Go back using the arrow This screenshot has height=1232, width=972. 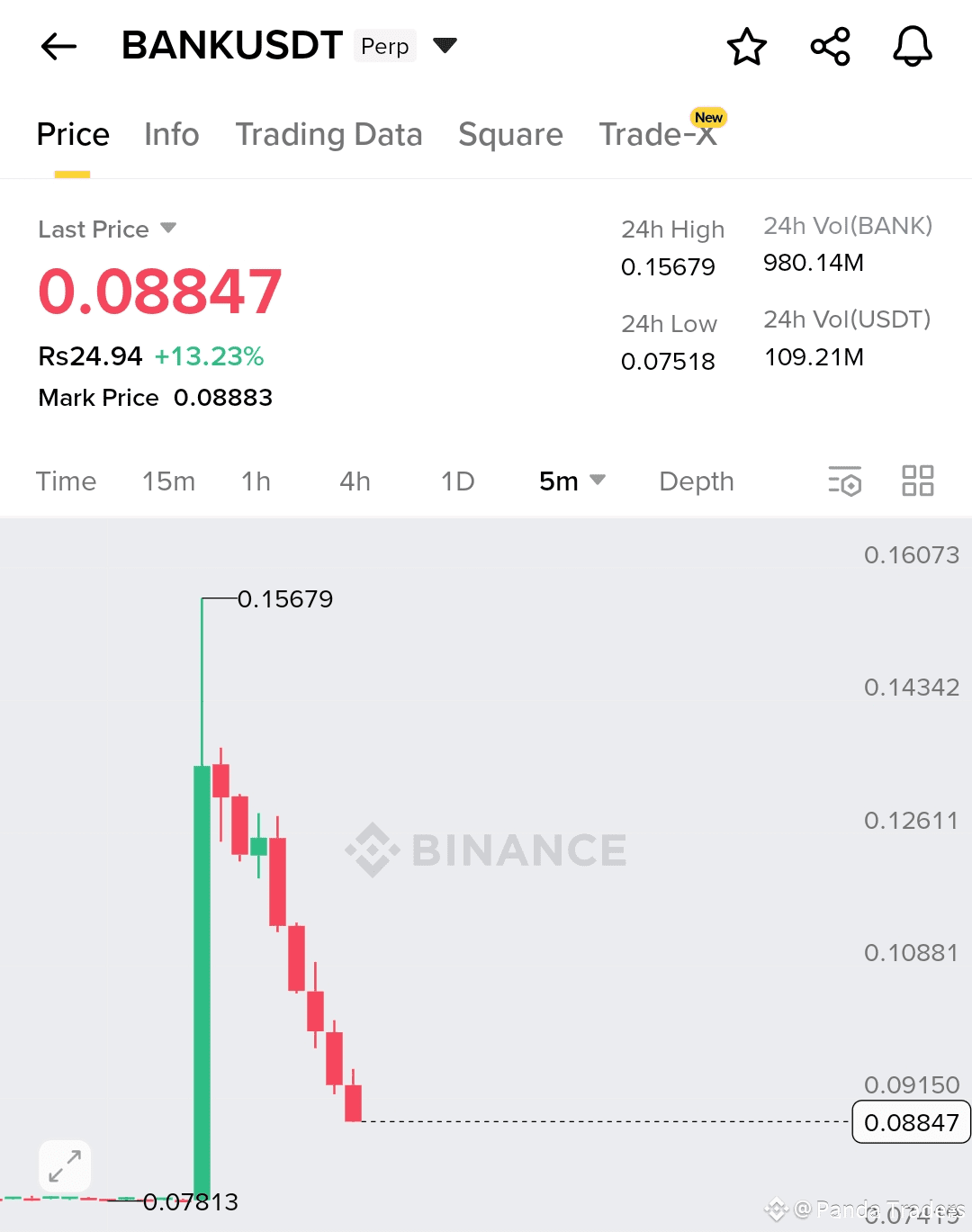(x=59, y=46)
